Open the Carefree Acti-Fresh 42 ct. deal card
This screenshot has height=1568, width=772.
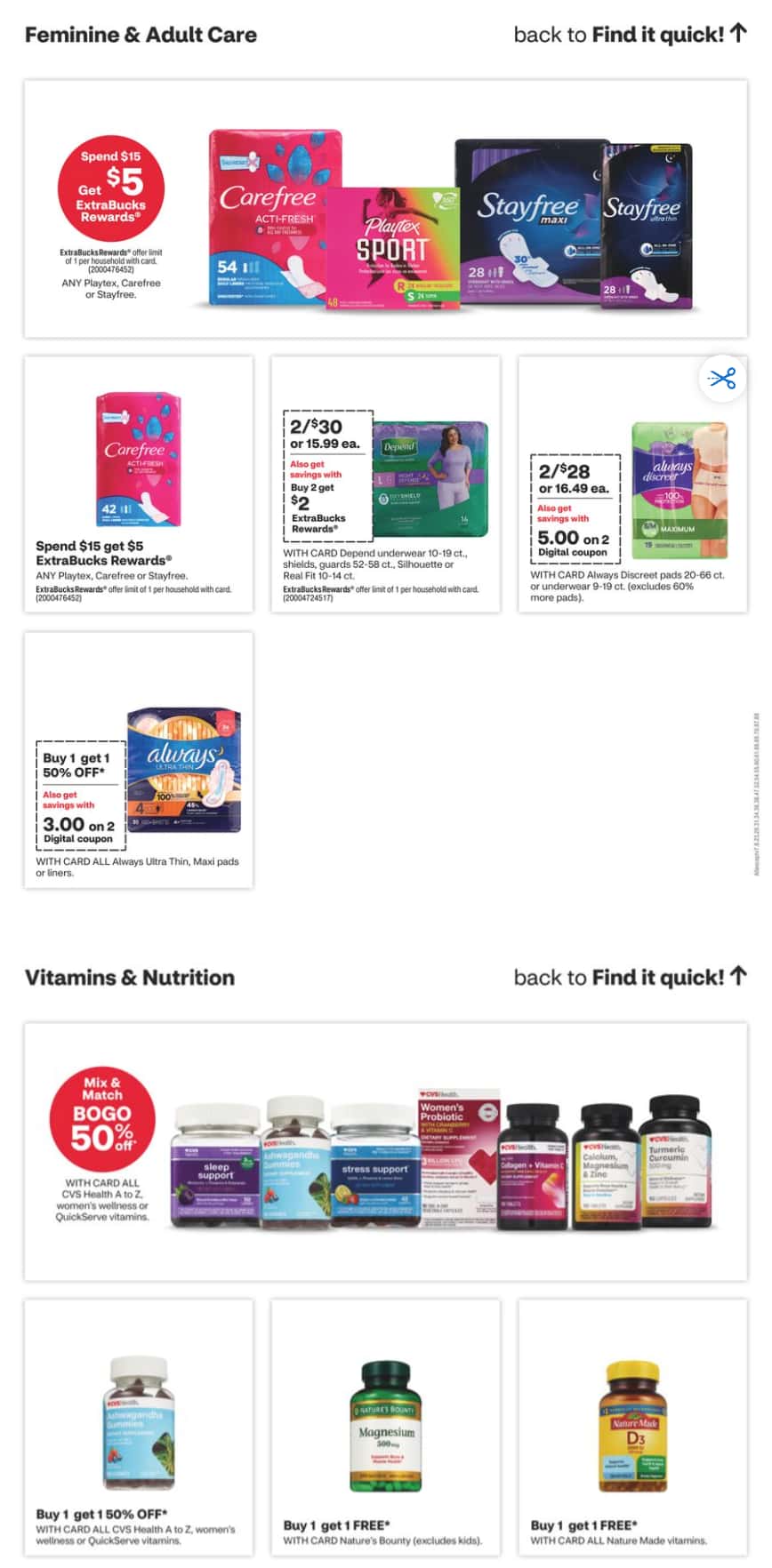click(139, 484)
